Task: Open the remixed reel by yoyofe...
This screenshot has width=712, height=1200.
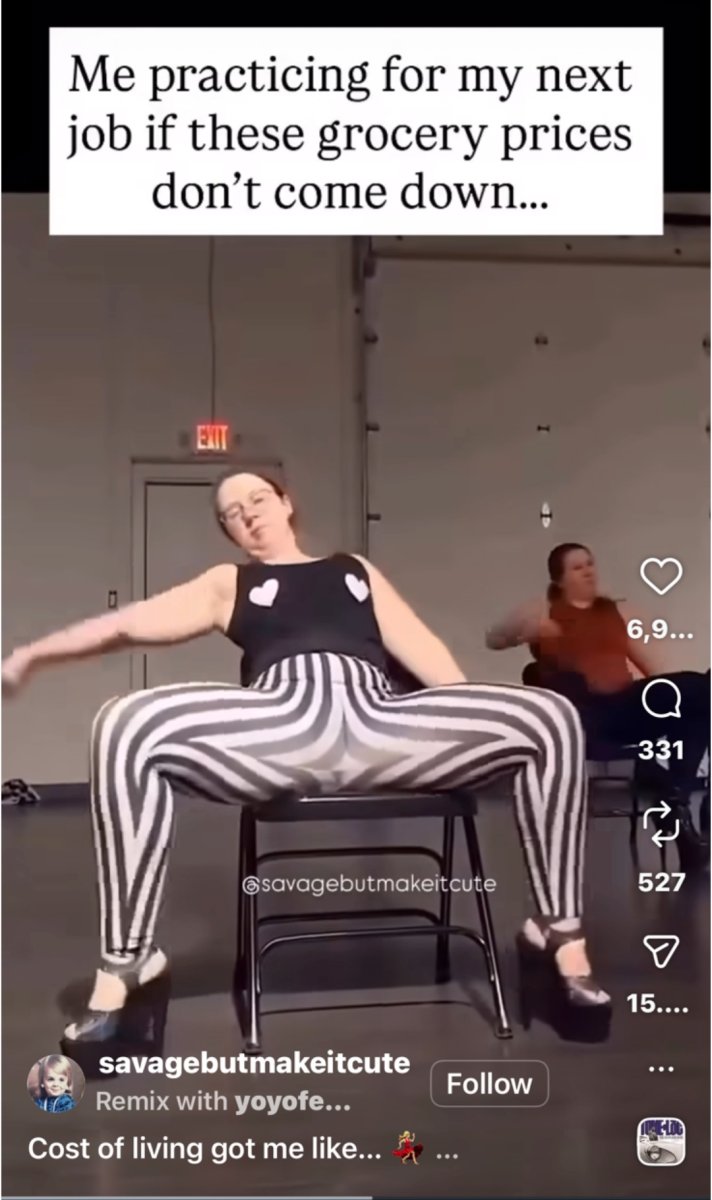Action: click(292, 1102)
